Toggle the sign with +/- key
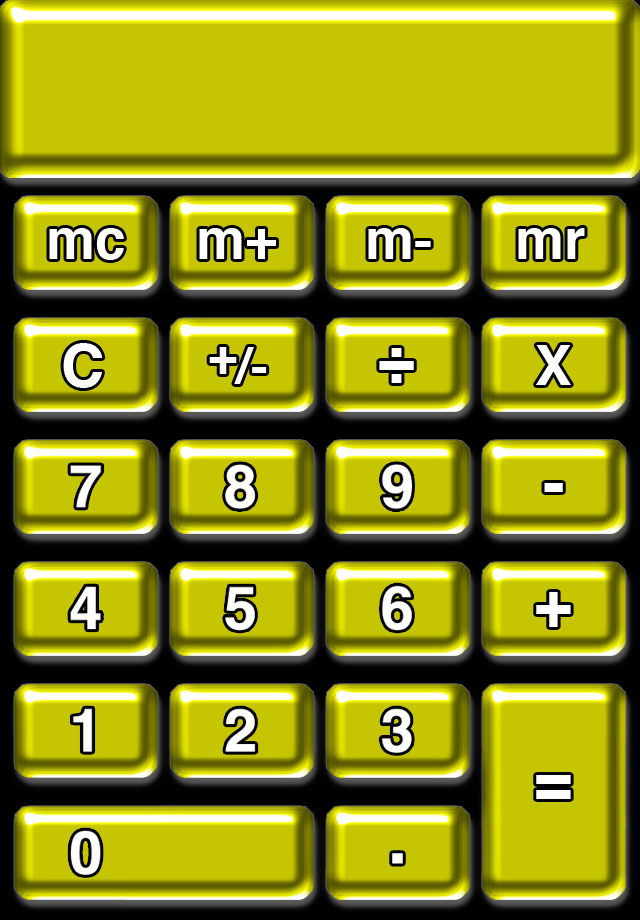Image resolution: width=640 pixels, height=920 pixels. (x=241, y=365)
